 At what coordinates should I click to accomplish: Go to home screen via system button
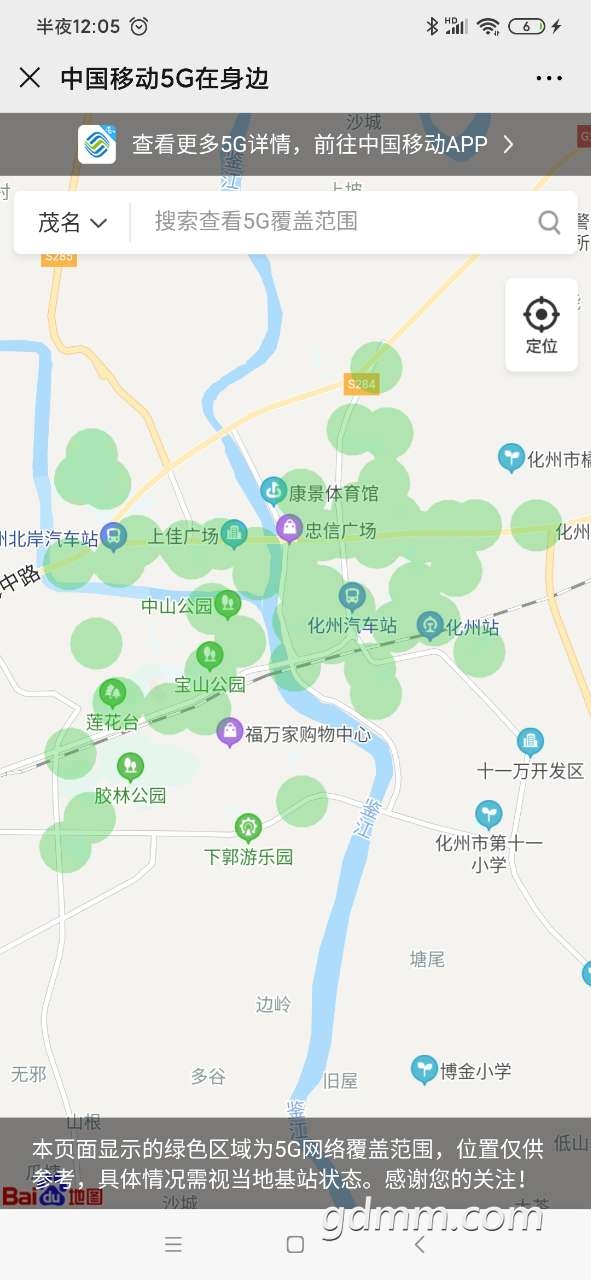click(295, 1244)
